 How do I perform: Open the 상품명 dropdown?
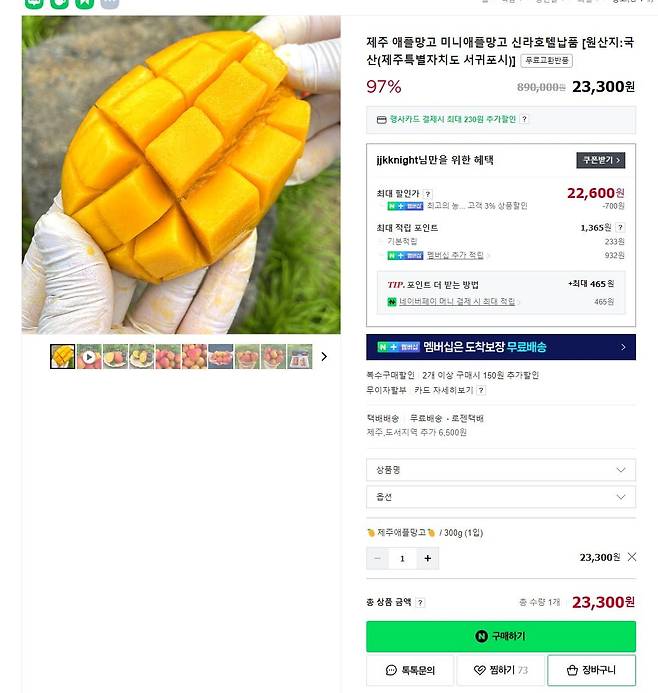click(x=500, y=469)
